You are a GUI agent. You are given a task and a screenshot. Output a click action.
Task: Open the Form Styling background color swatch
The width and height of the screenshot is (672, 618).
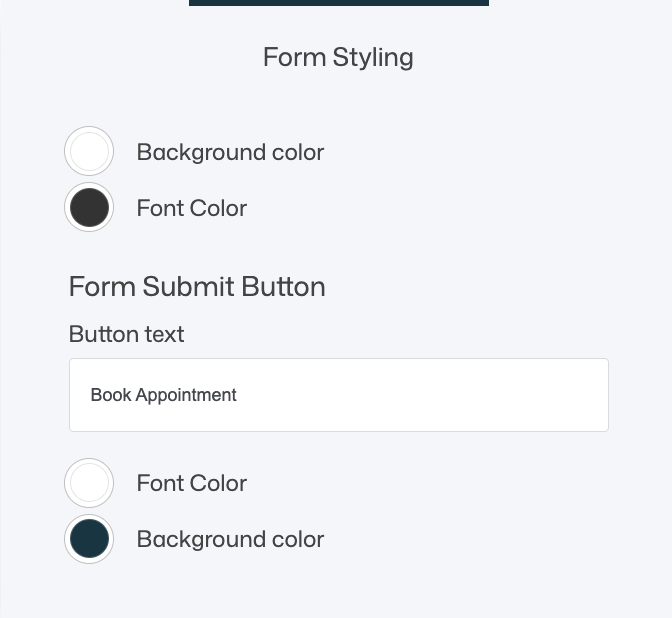[89, 152]
